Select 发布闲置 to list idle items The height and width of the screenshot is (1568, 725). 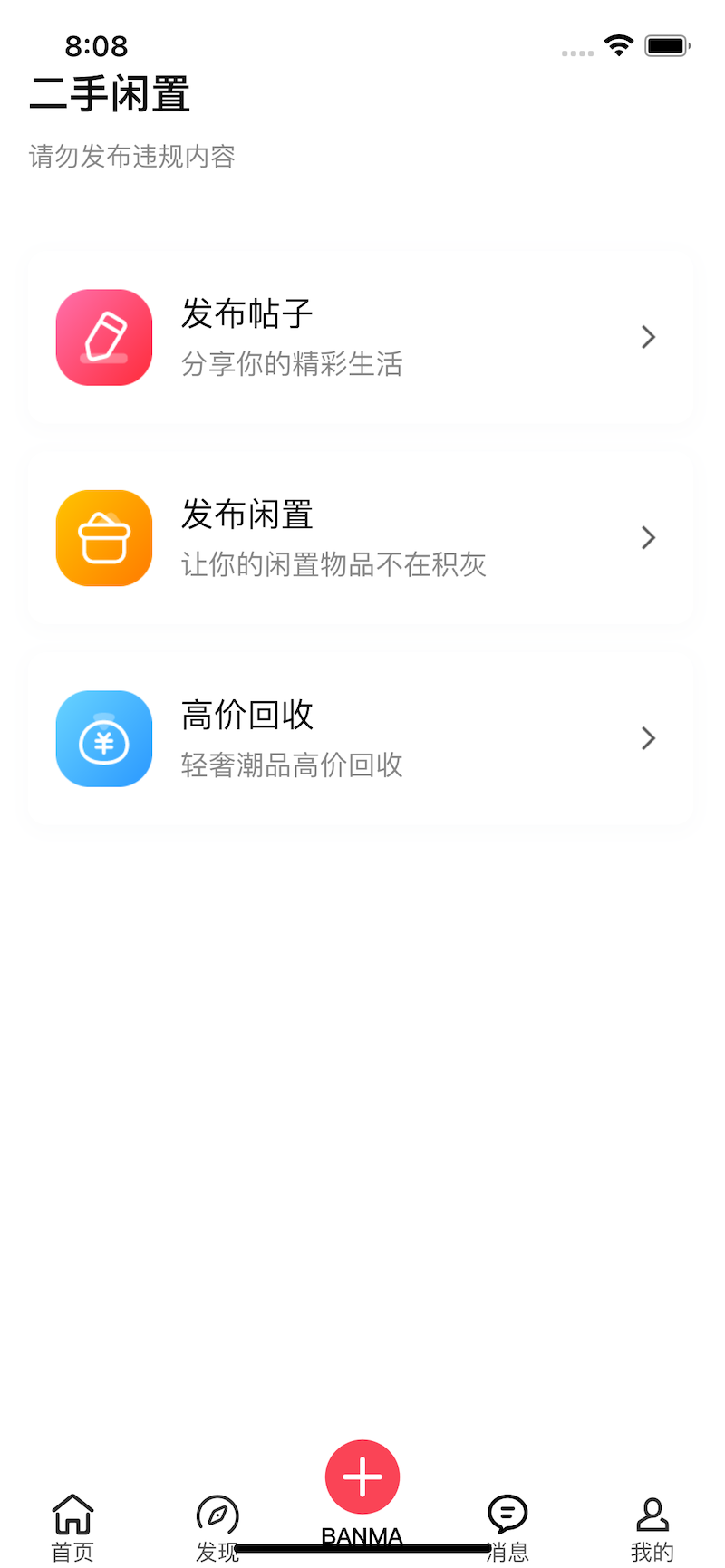(361, 538)
